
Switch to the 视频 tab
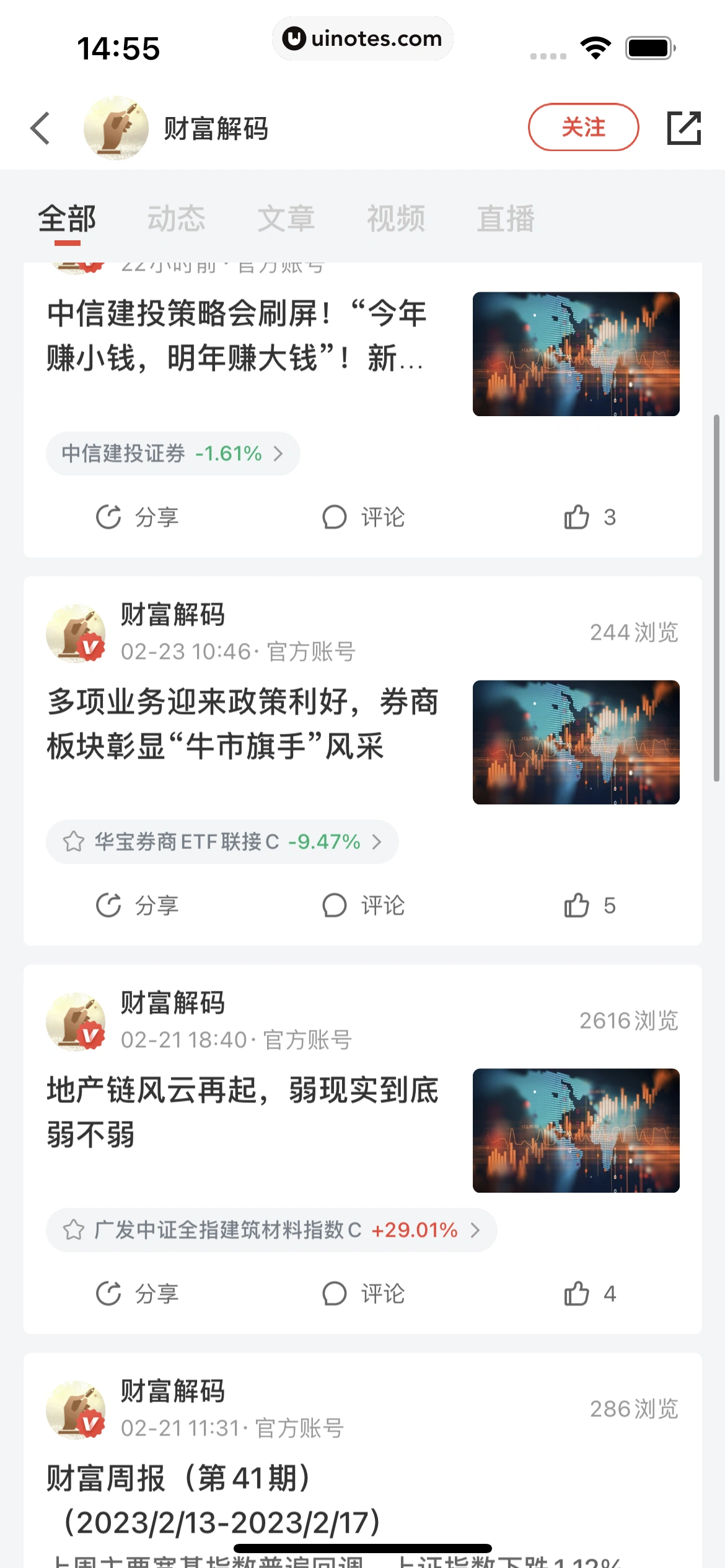pyautogui.click(x=395, y=219)
